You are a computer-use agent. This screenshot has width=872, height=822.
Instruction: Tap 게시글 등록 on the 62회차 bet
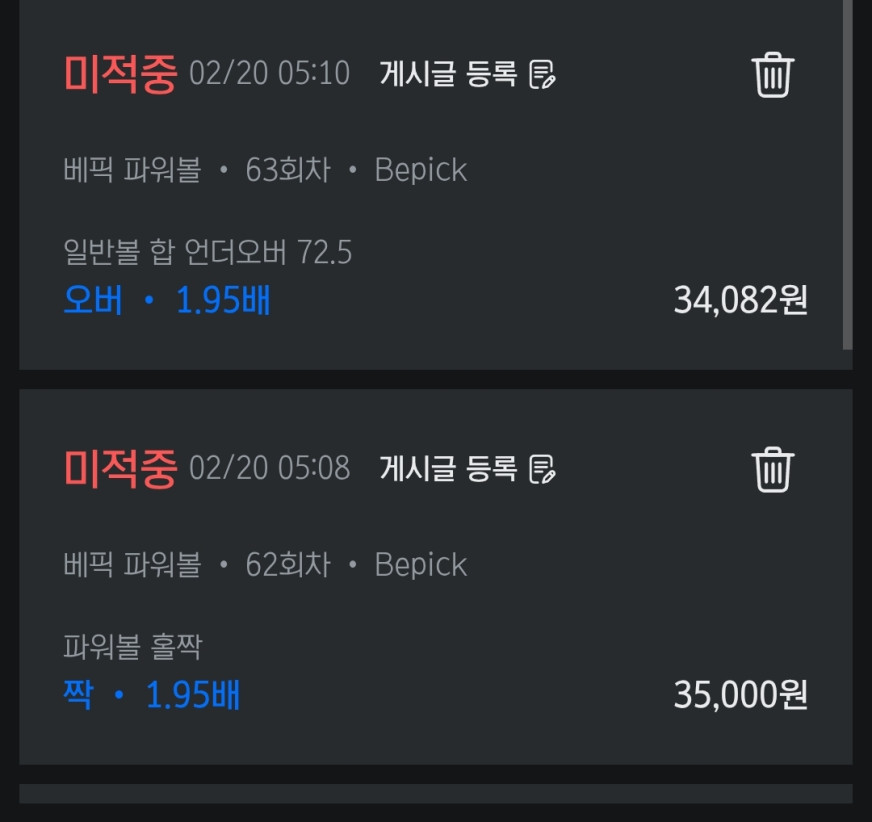(467, 468)
